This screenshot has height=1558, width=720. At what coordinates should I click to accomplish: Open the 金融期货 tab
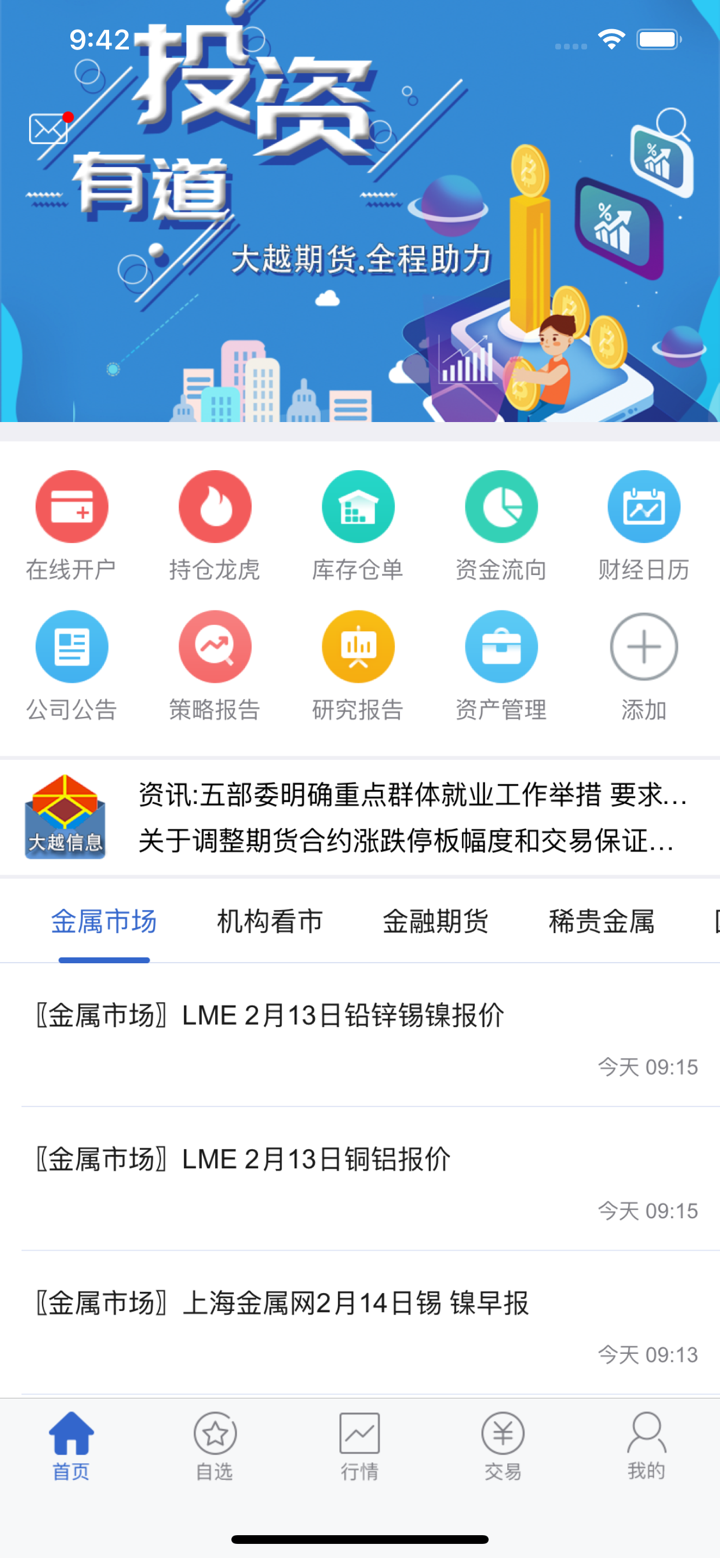(435, 921)
